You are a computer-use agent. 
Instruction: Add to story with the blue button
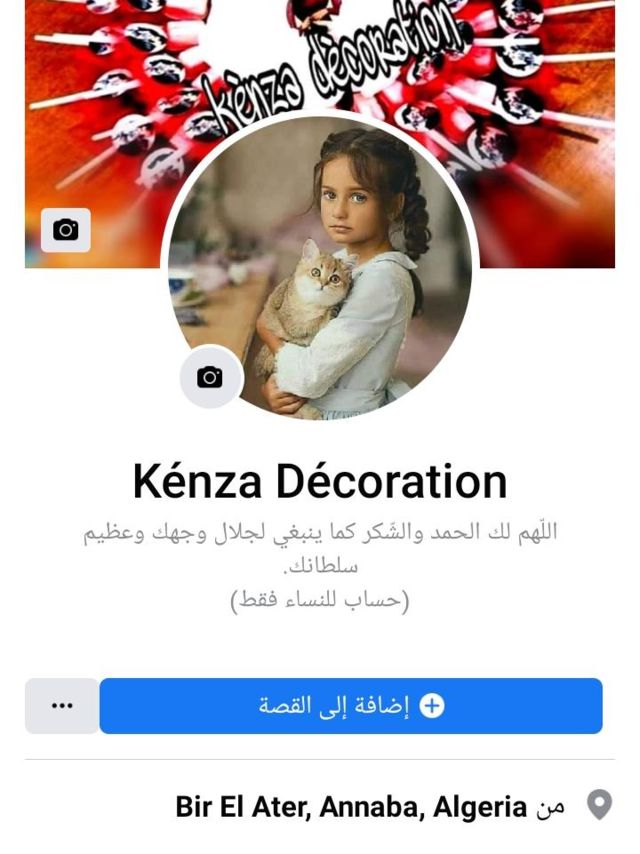(x=351, y=706)
